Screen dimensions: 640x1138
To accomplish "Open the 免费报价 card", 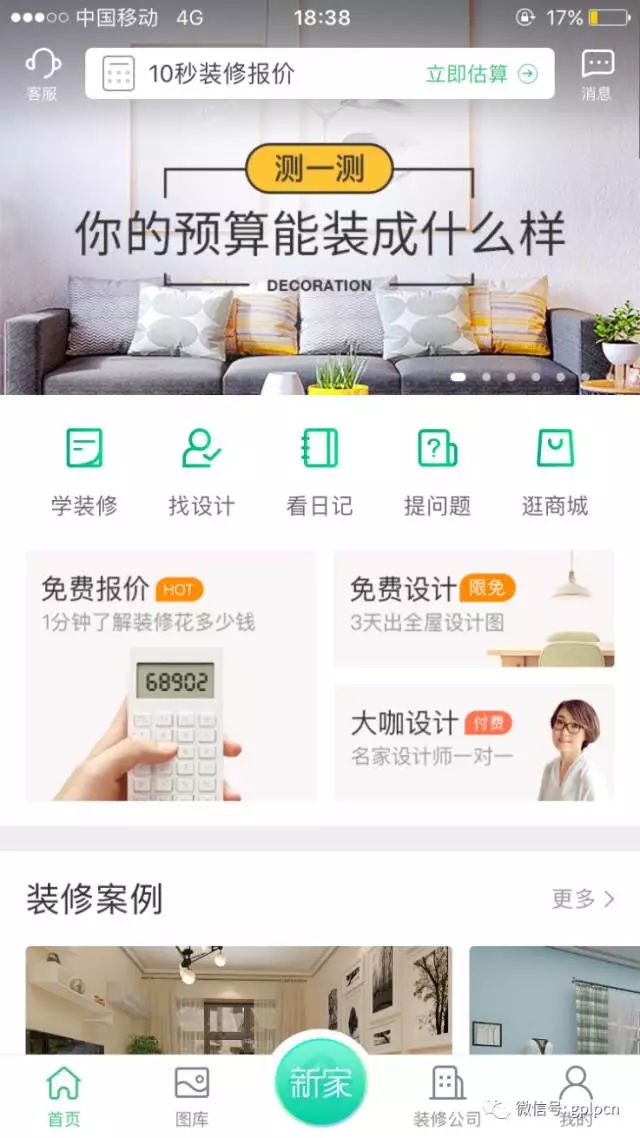I will pos(171,675).
